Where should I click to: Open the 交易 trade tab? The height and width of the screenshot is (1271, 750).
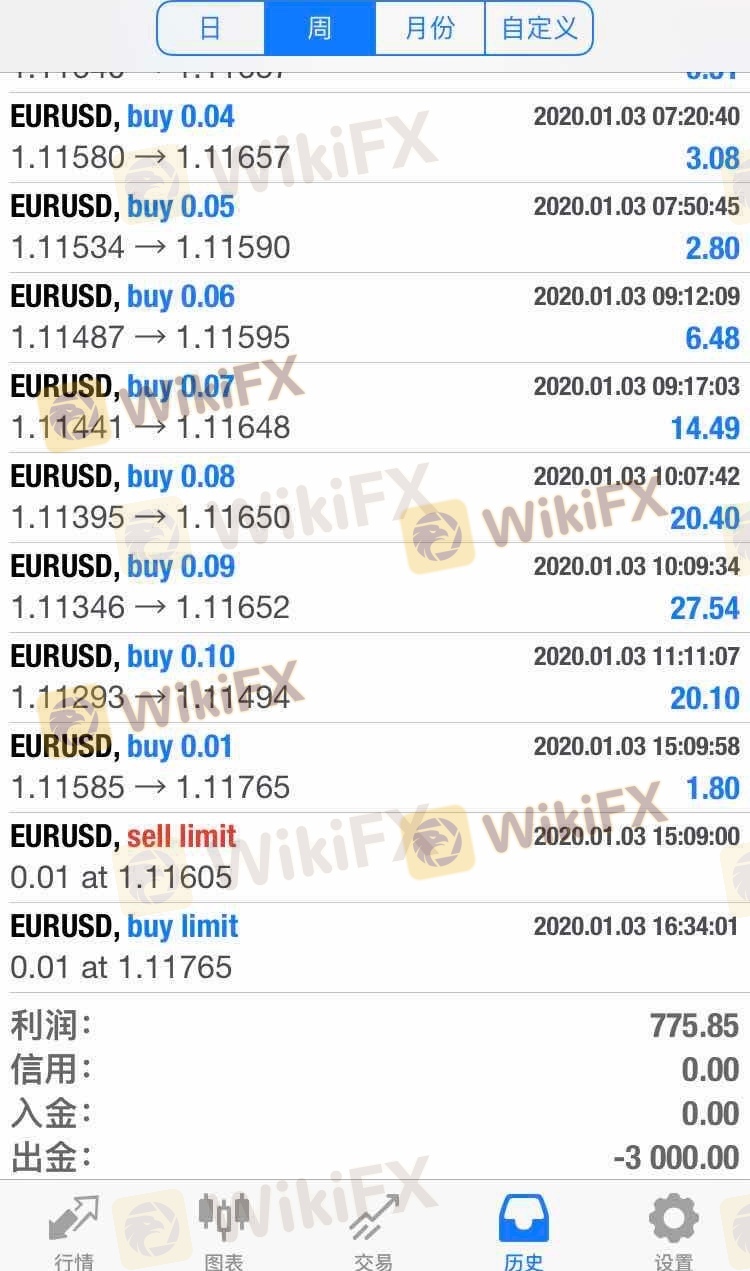coord(374,1230)
